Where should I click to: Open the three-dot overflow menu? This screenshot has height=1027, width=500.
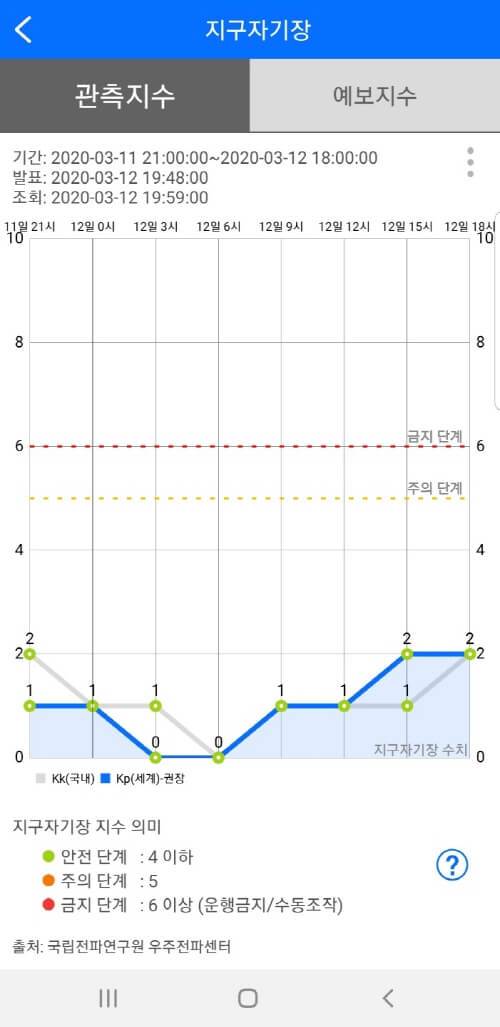pyautogui.click(x=470, y=162)
